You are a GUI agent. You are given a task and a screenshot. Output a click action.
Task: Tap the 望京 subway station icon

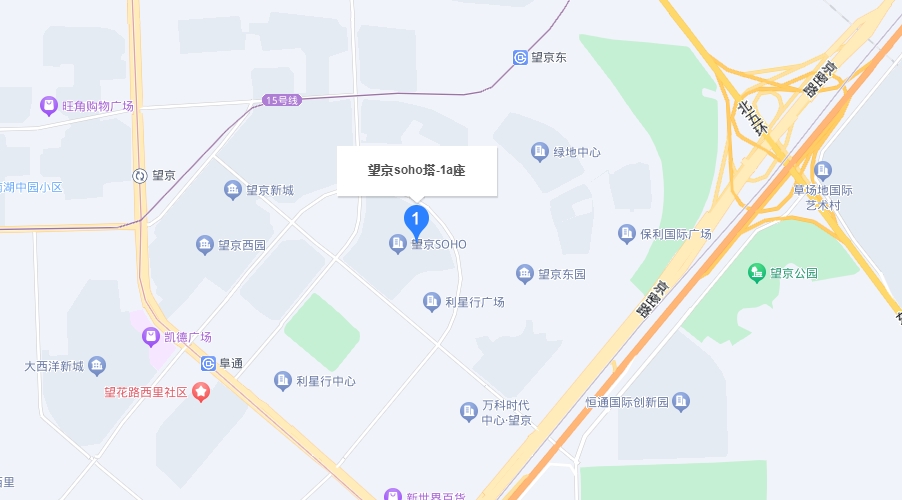[x=139, y=175]
